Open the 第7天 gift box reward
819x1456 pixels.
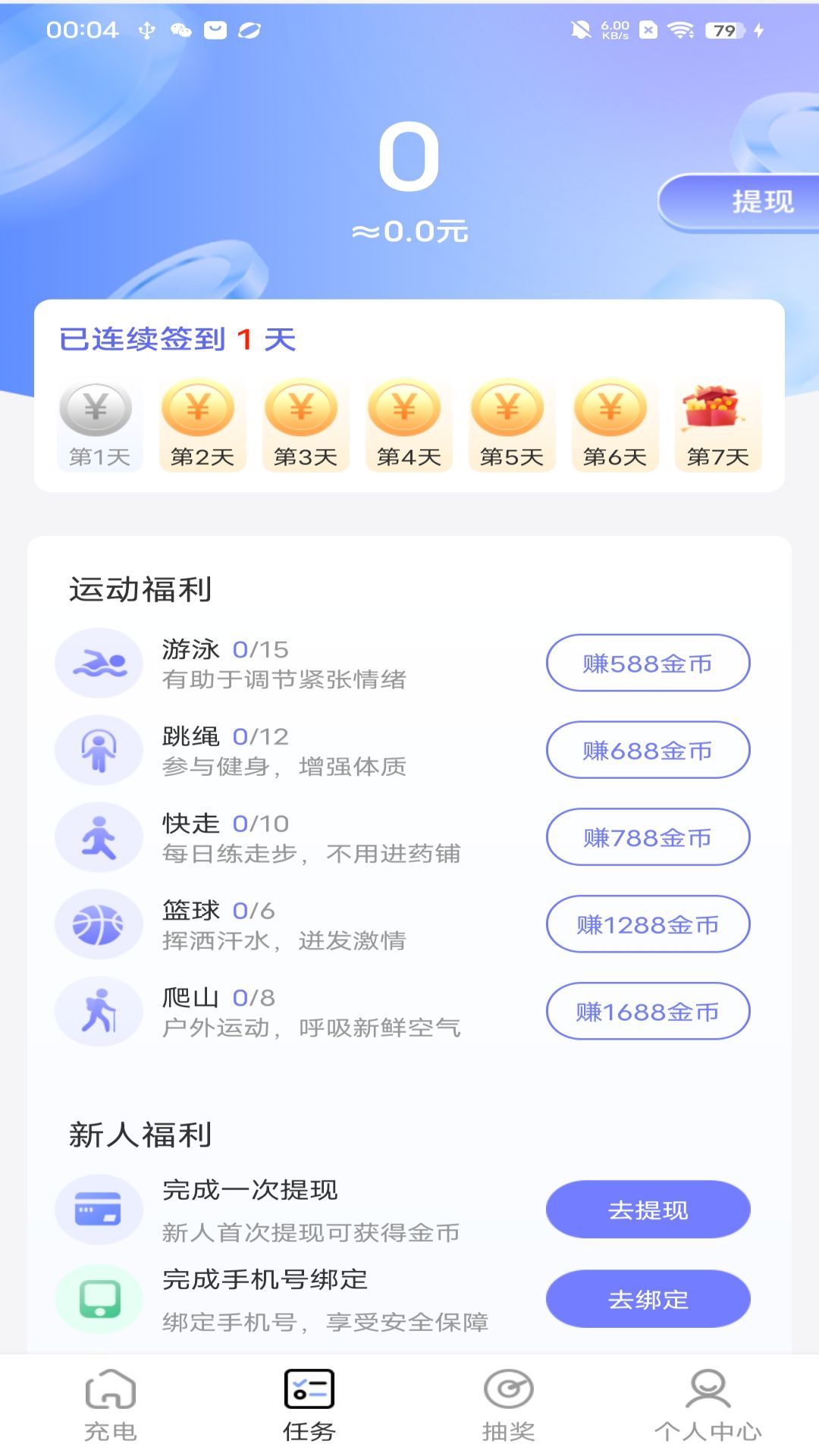[x=717, y=425]
